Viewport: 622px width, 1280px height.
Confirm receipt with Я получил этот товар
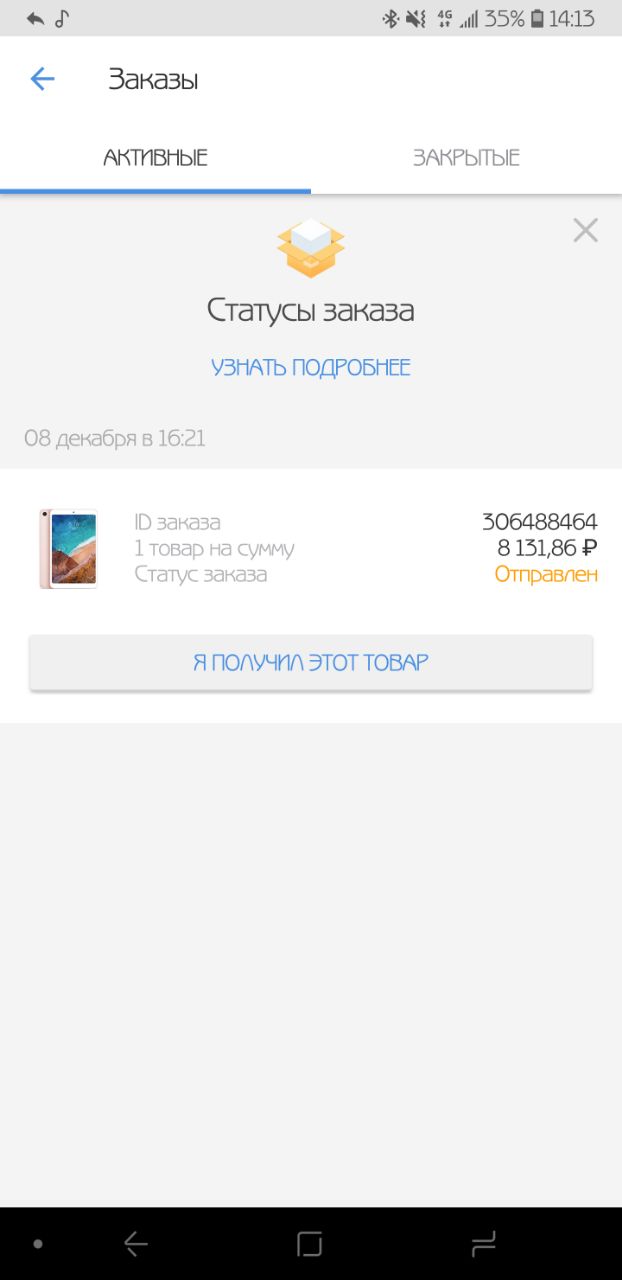pos(310,662)
